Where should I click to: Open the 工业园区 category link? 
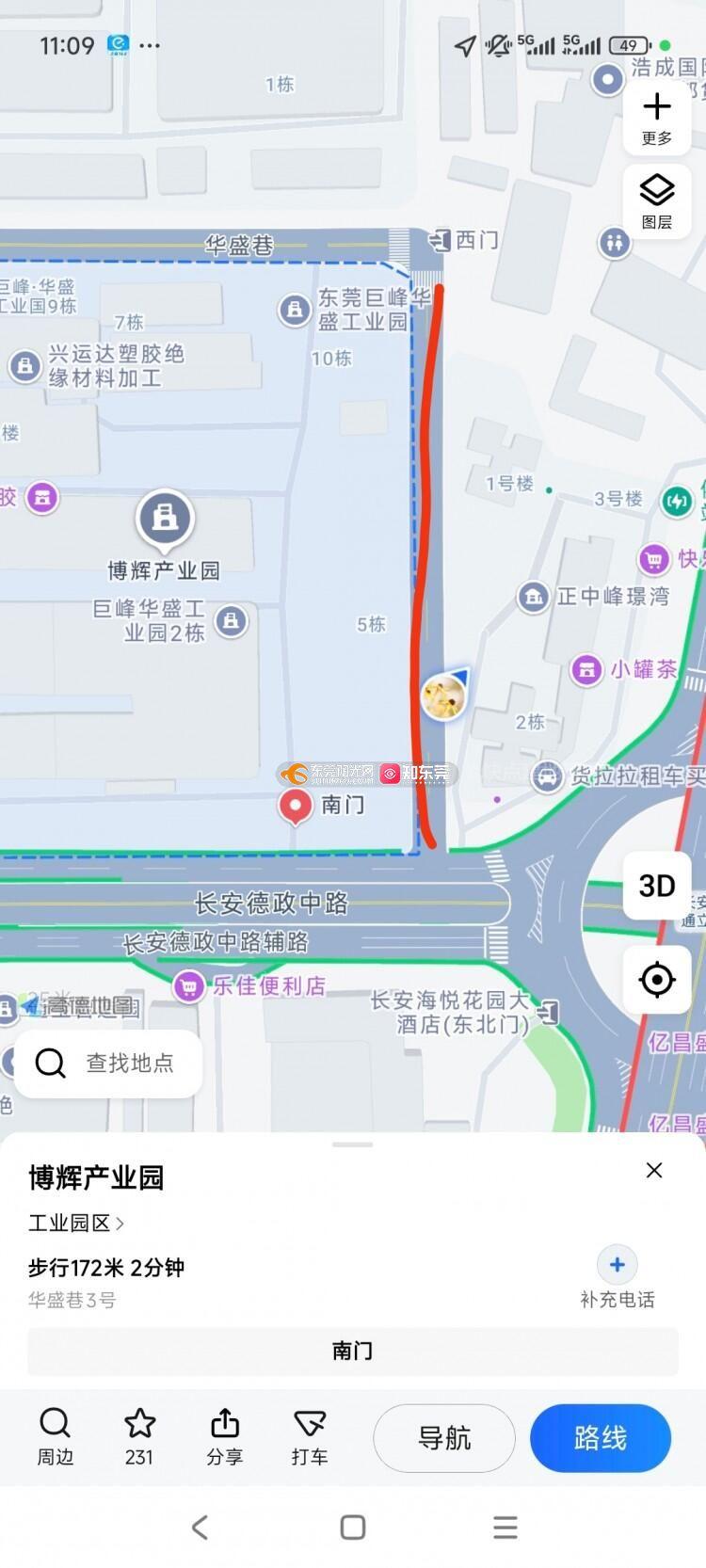click(x=75, y=1223)
